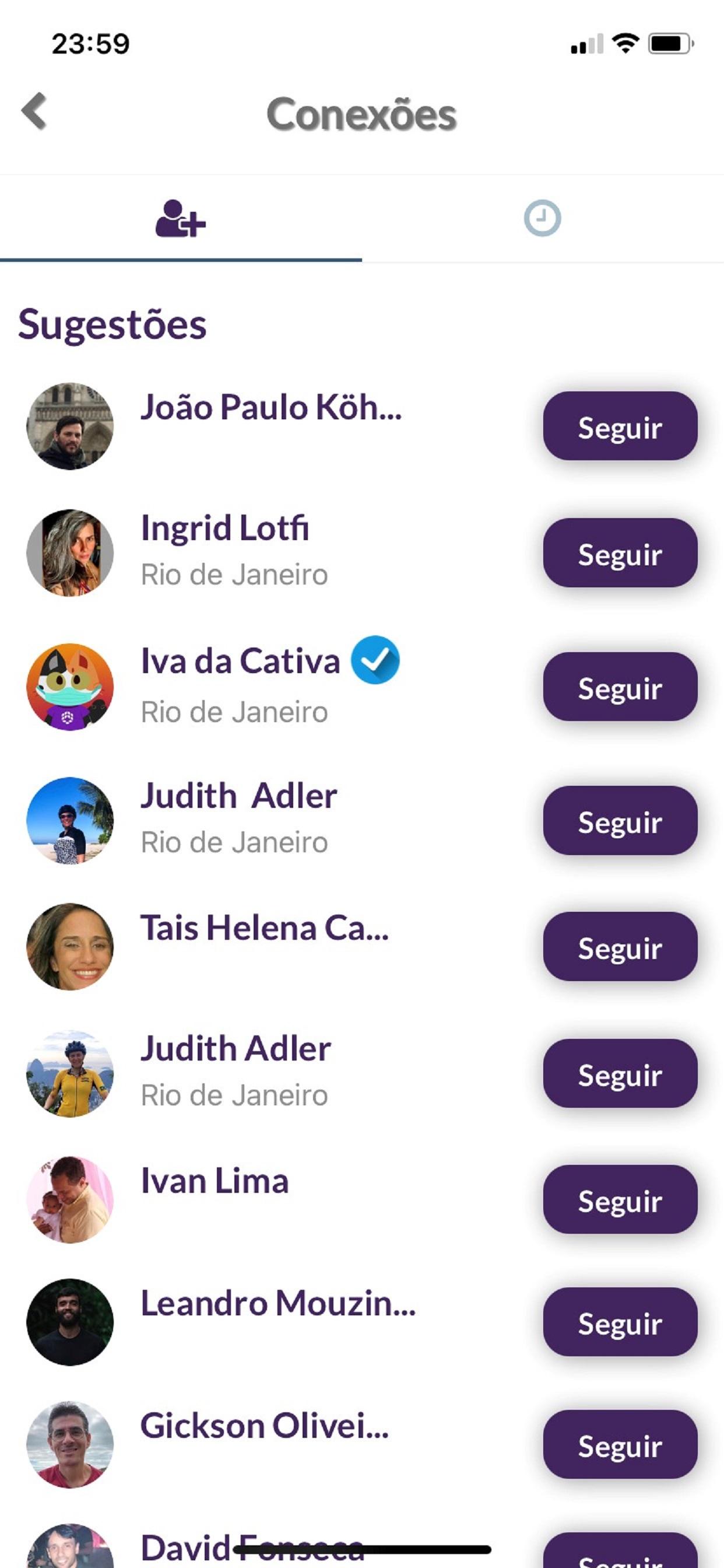View João Paulo Köh... profile
Image resolution: width=724 pixels, height=1568 pixels.
click(x=270, y=408)
